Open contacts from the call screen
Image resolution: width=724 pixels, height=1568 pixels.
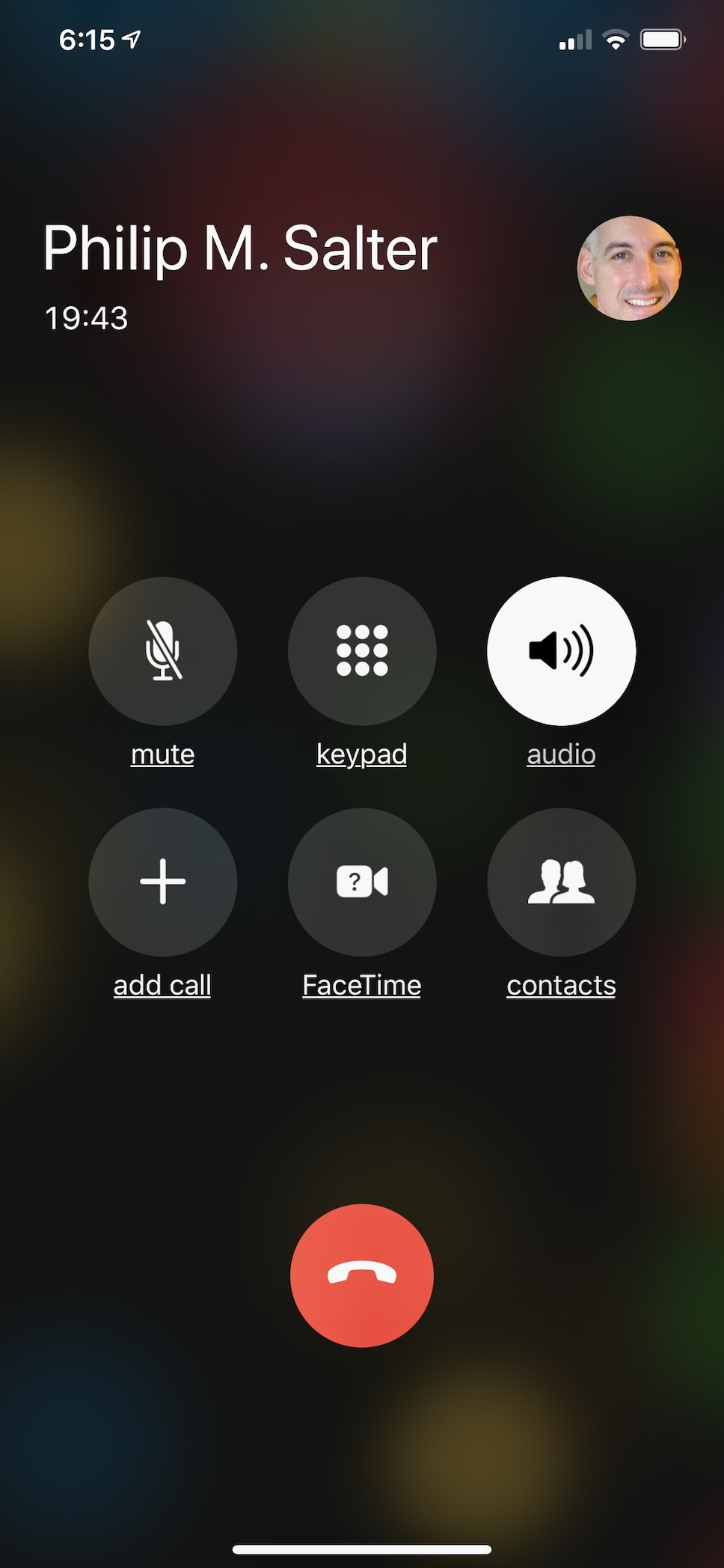coord(561,882)
